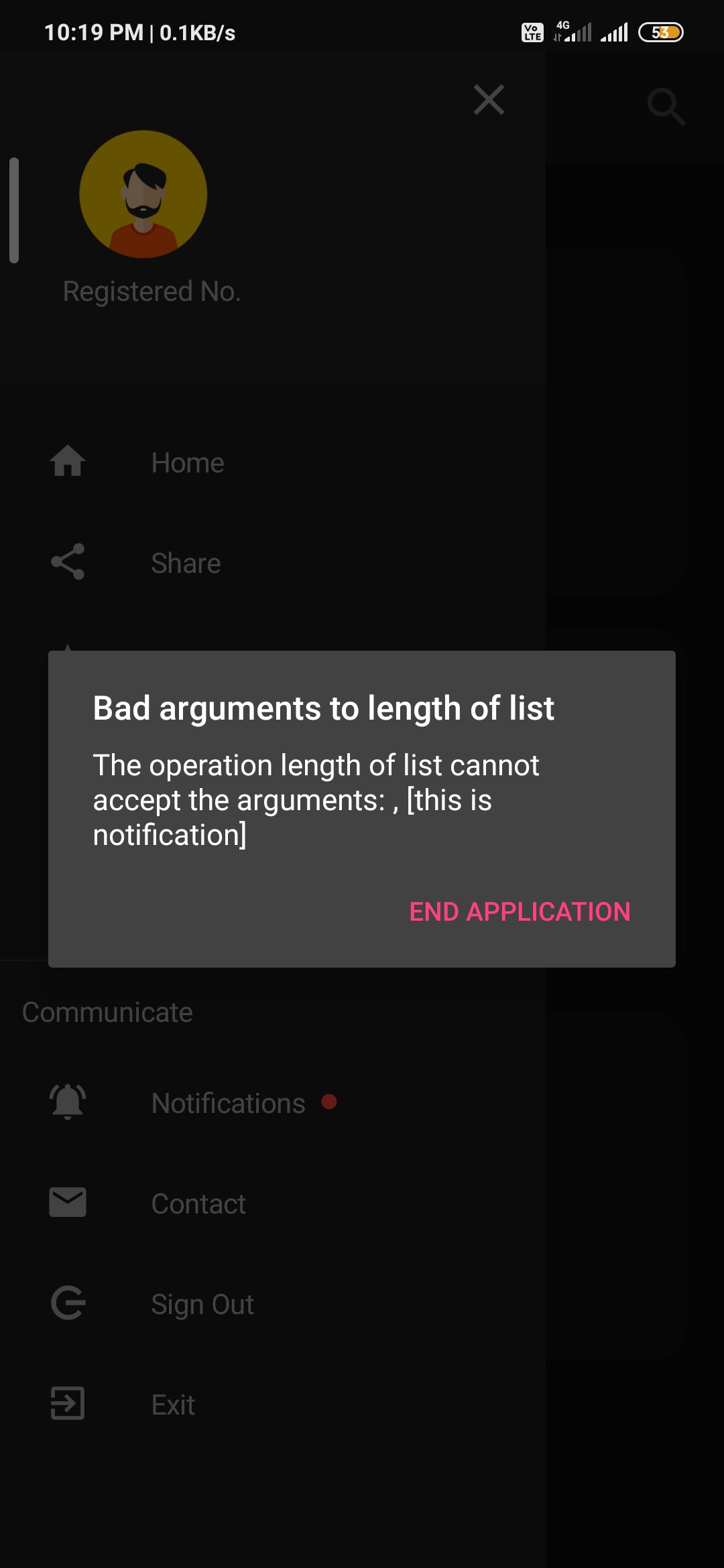
Task: Select the Home icon in sidebar
Action: point(68,462)
